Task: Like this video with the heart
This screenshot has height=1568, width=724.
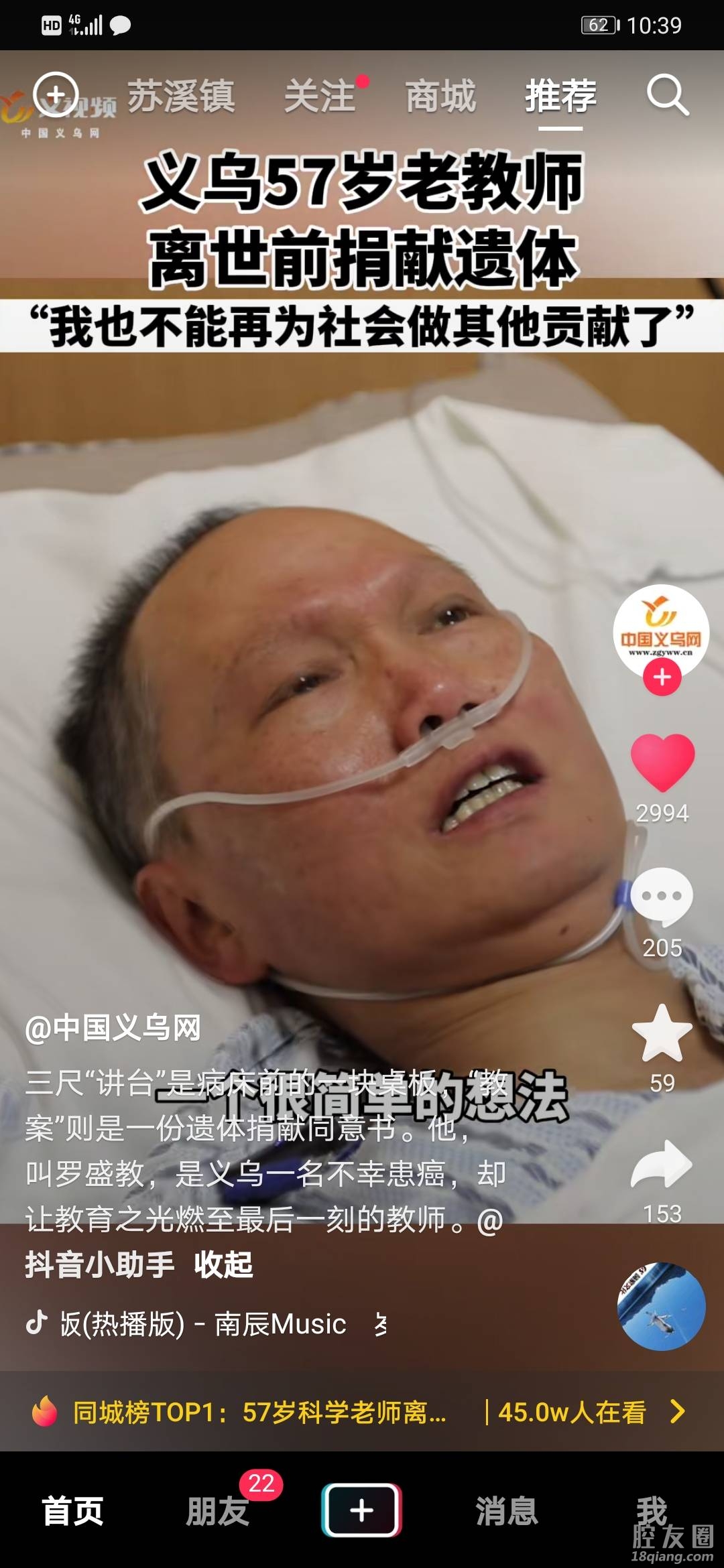Action: click(662, 762)
